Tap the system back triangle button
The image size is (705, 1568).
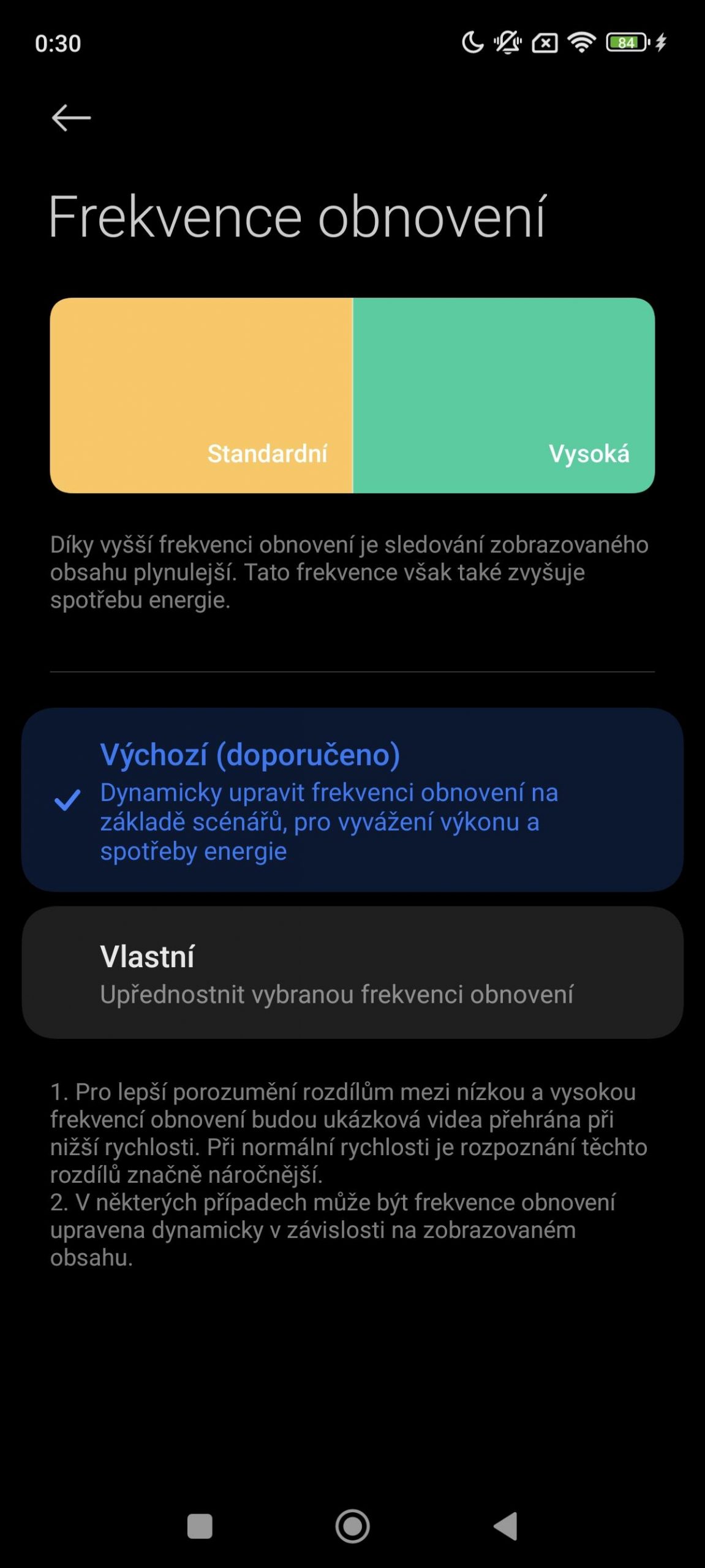click(506, 1526)
